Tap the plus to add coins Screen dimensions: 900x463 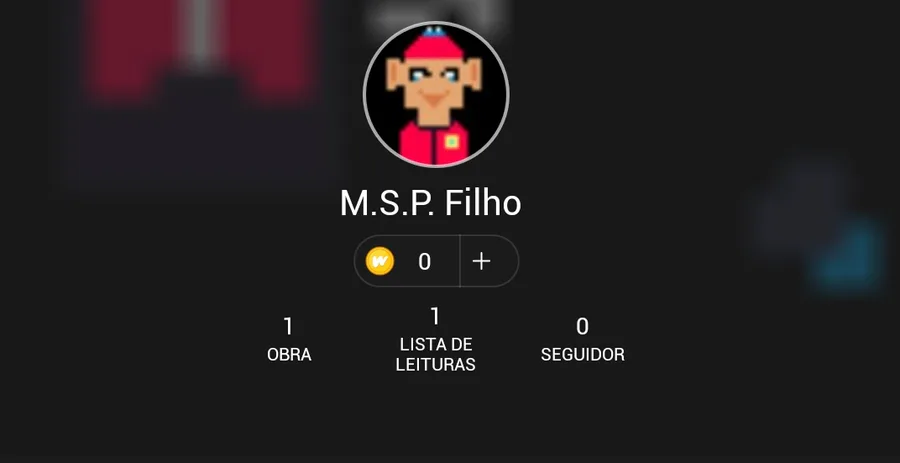pos(482,261)
